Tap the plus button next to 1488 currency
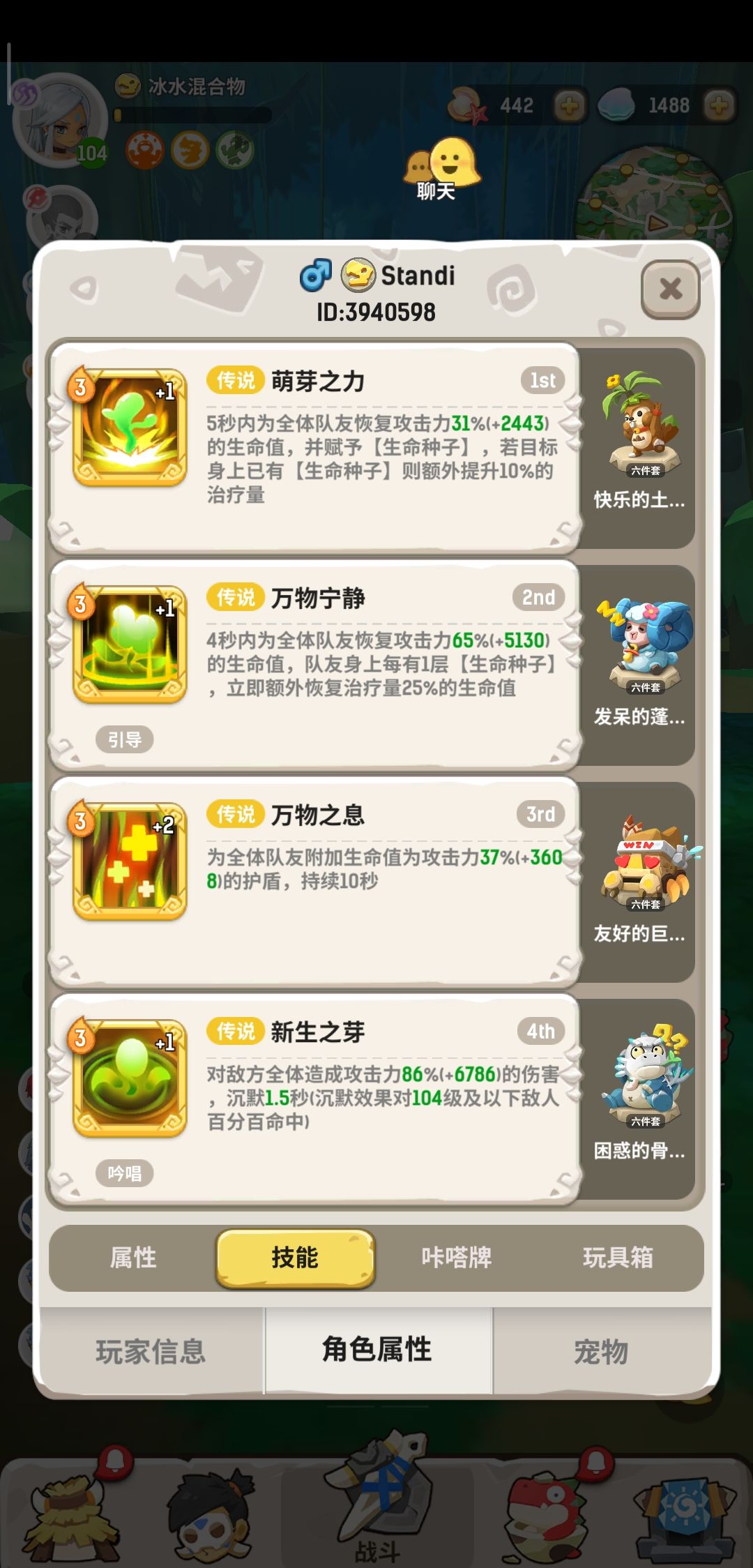Viewport: 753px width, 1568px height. tap(719, 105)
